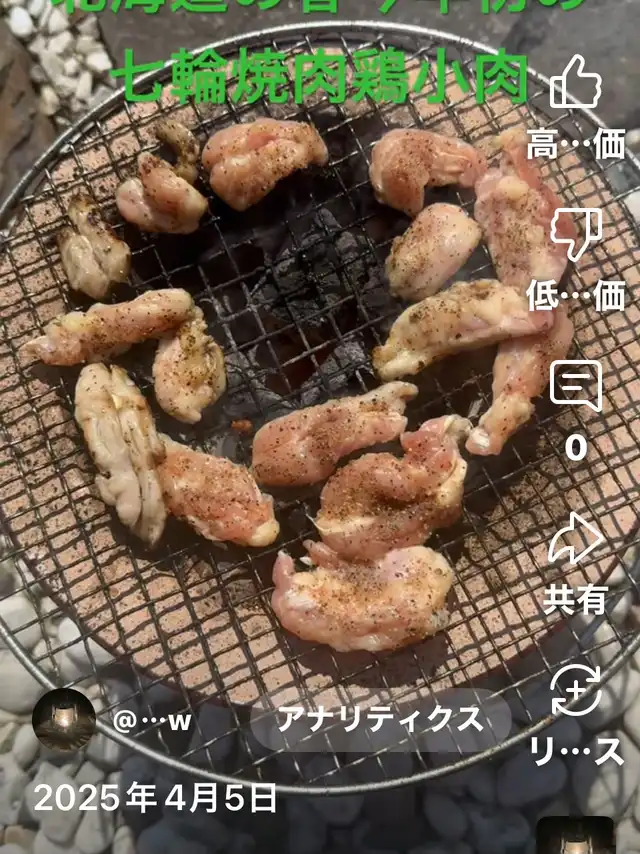The width and height of the screenshot is (640, 854).
Task: Open アナリティクス button
Action: point(380,719)
